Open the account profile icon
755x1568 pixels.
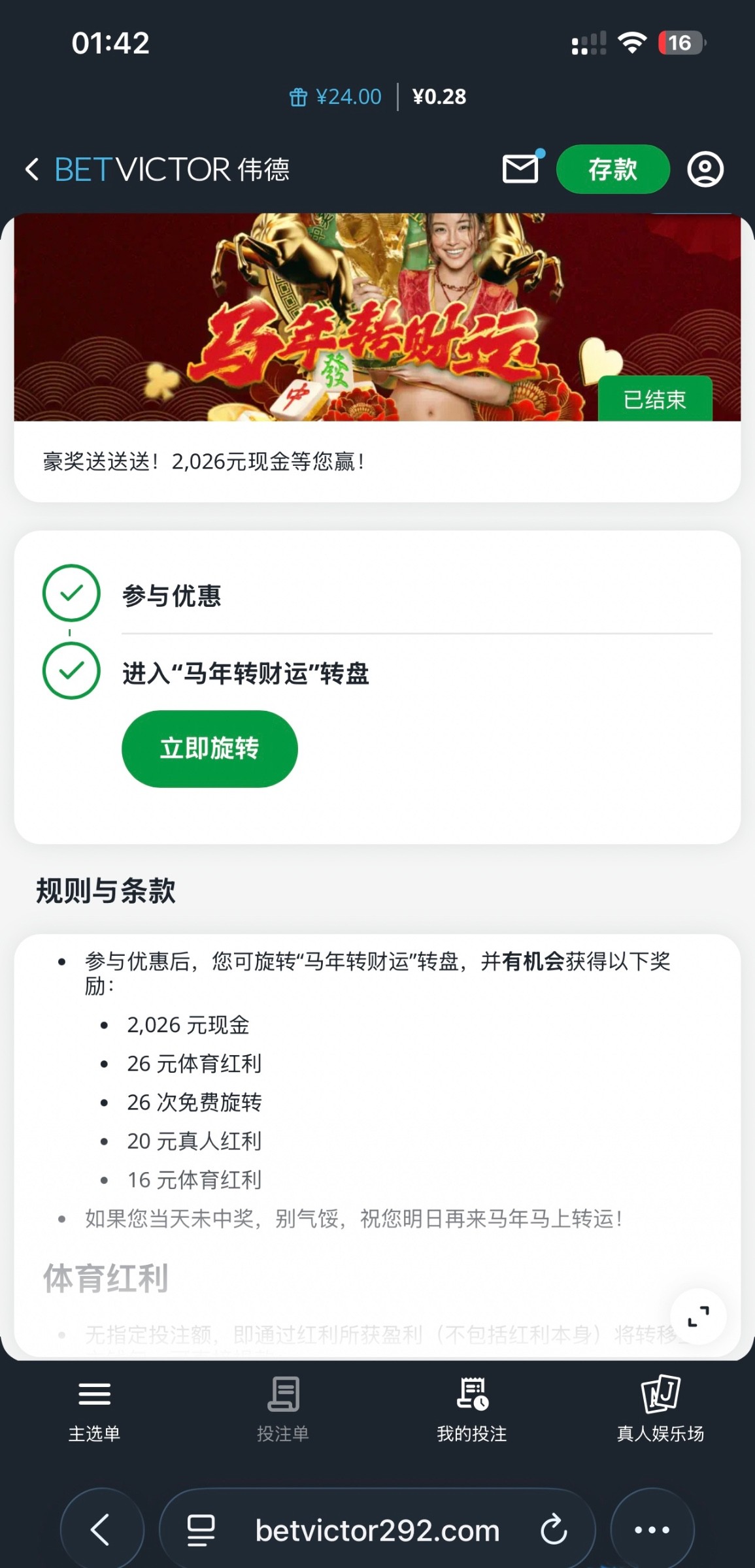point(705,169)
